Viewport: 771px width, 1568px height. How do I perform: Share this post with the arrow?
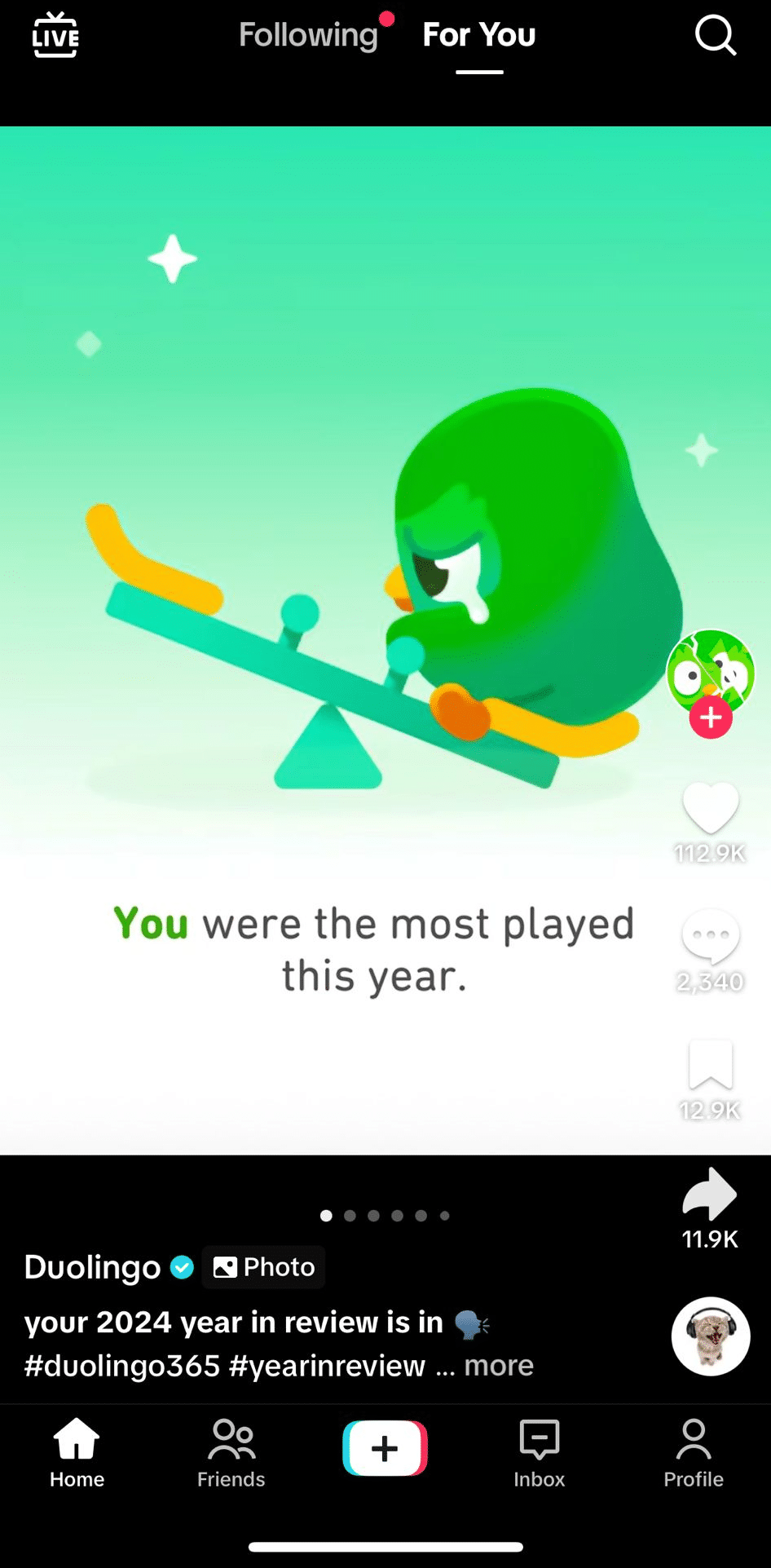(x=709, y=1195)
